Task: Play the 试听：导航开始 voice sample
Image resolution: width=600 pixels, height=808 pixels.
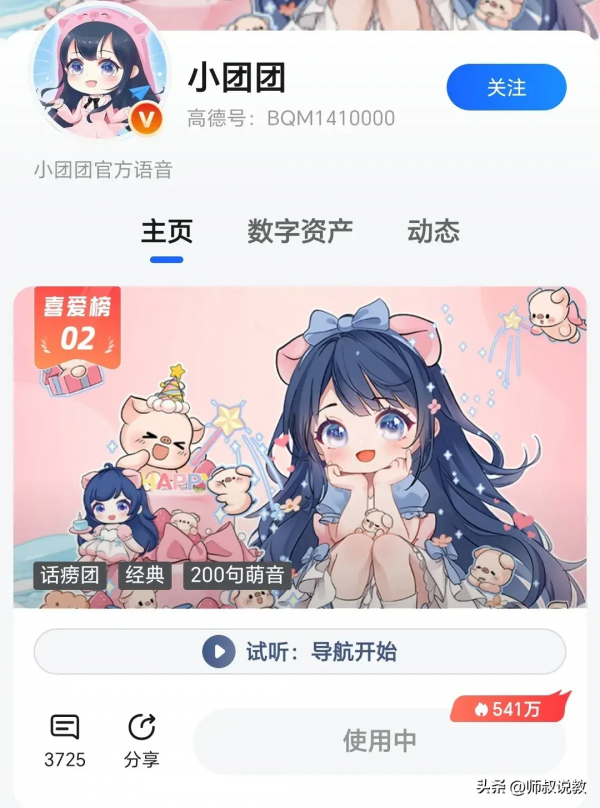Action: (300, 652)
